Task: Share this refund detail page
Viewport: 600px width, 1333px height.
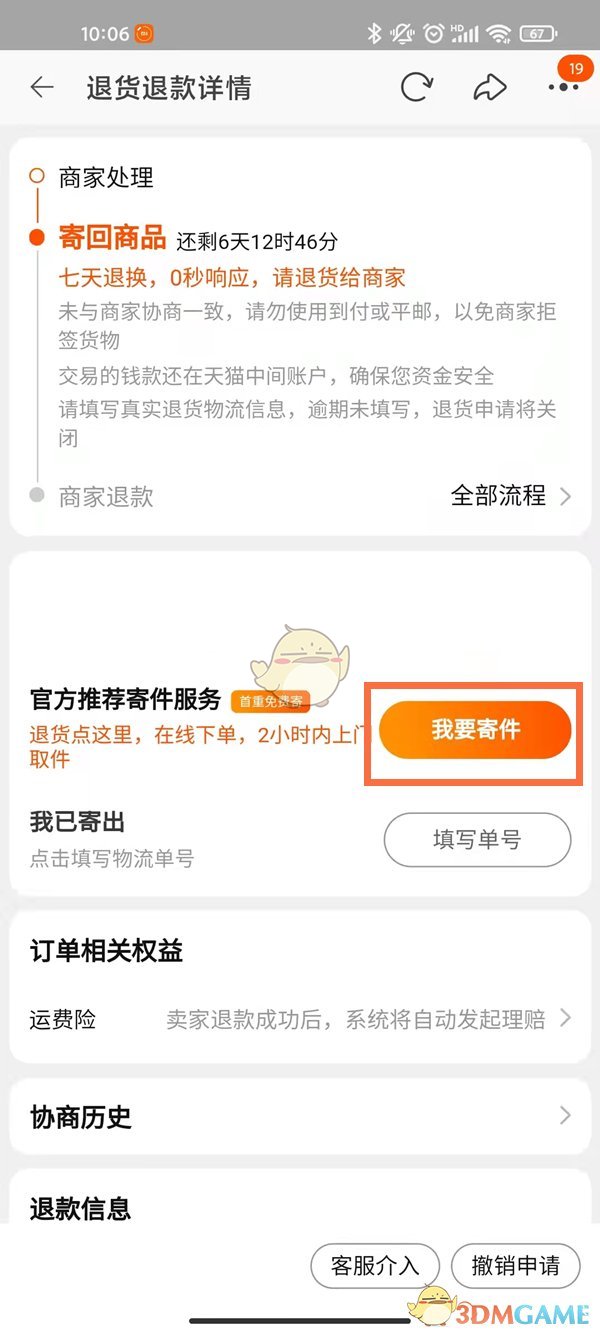Action: (x=489, y=88)
